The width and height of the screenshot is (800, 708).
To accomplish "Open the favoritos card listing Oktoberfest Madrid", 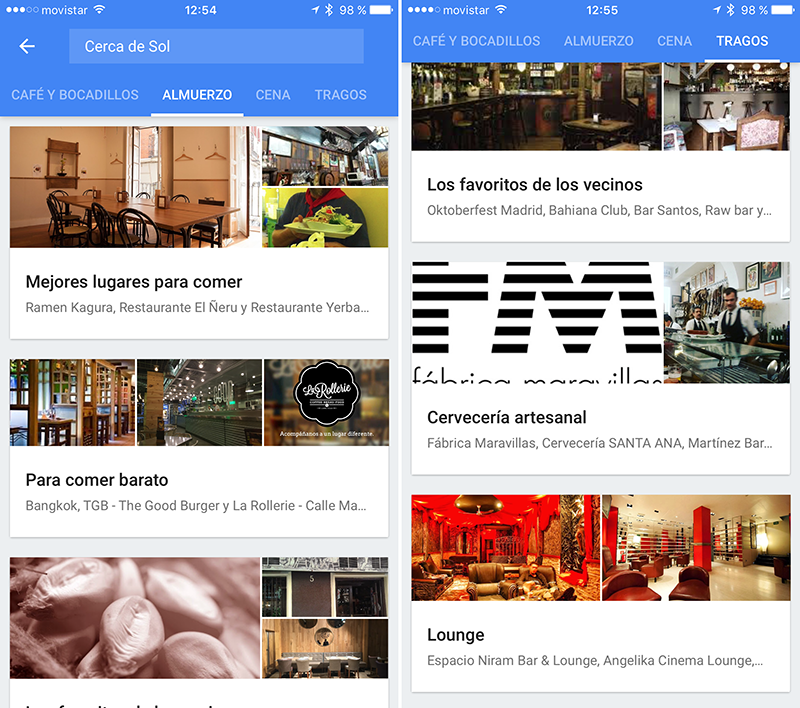I will click(x=600, y=185).
